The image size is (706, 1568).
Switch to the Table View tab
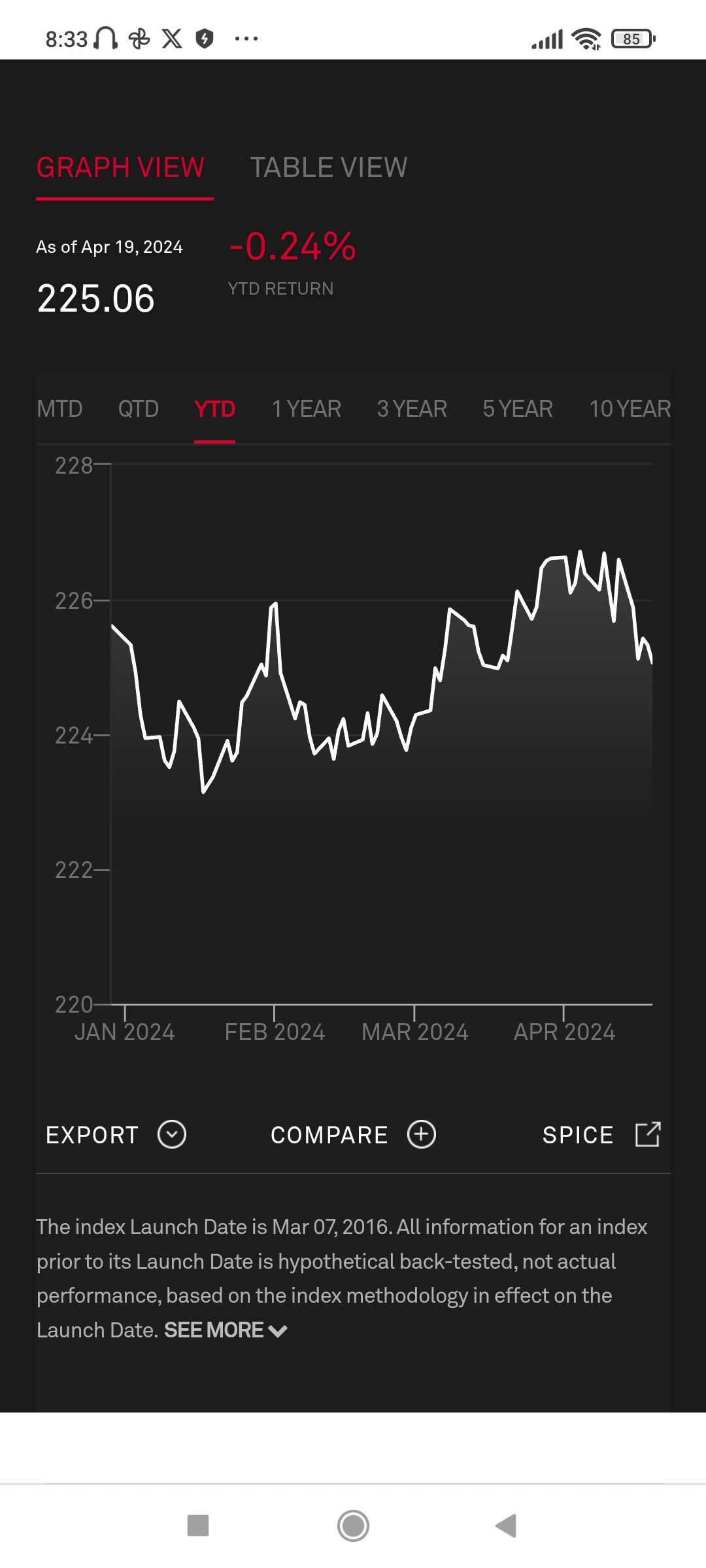tap(328, 168)
